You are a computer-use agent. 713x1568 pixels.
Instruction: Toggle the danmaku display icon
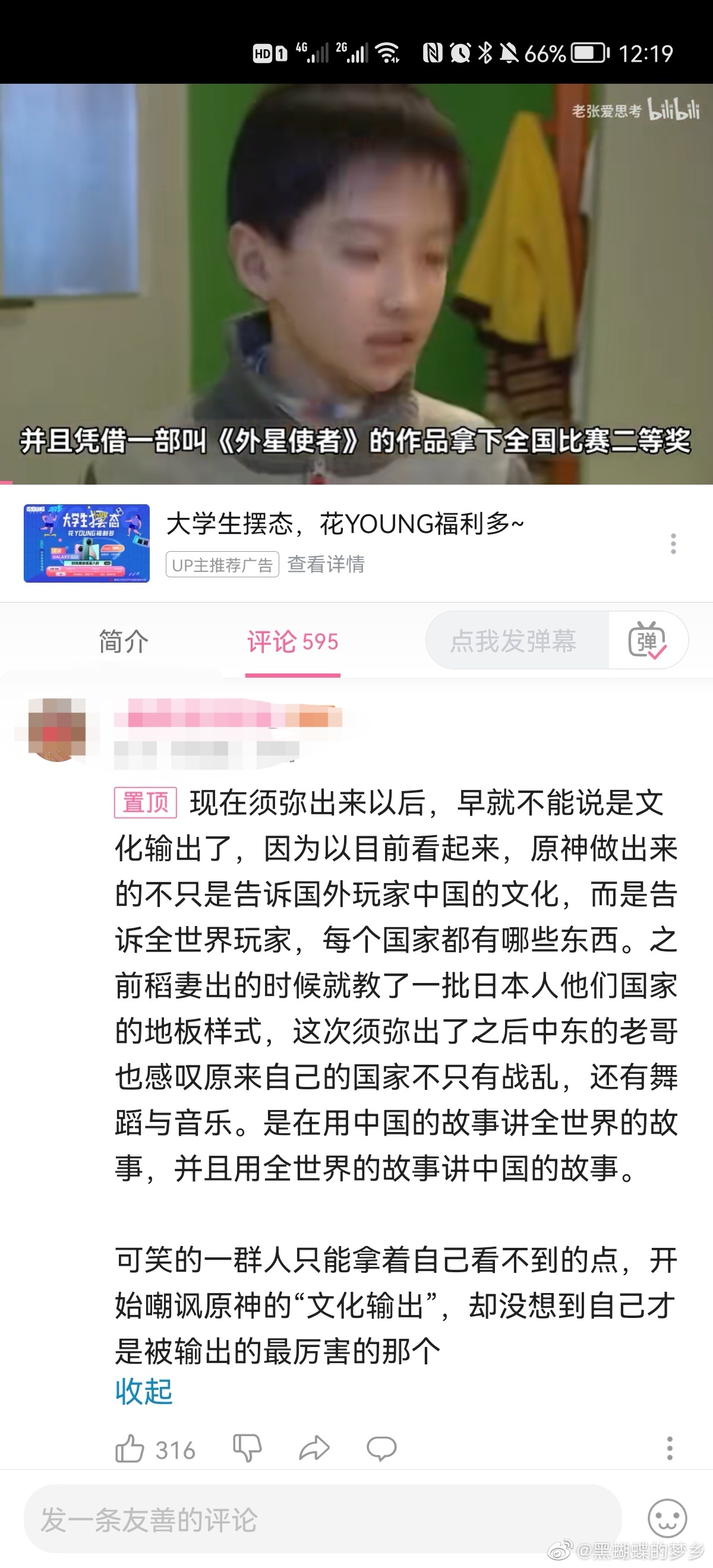point(647,640)
